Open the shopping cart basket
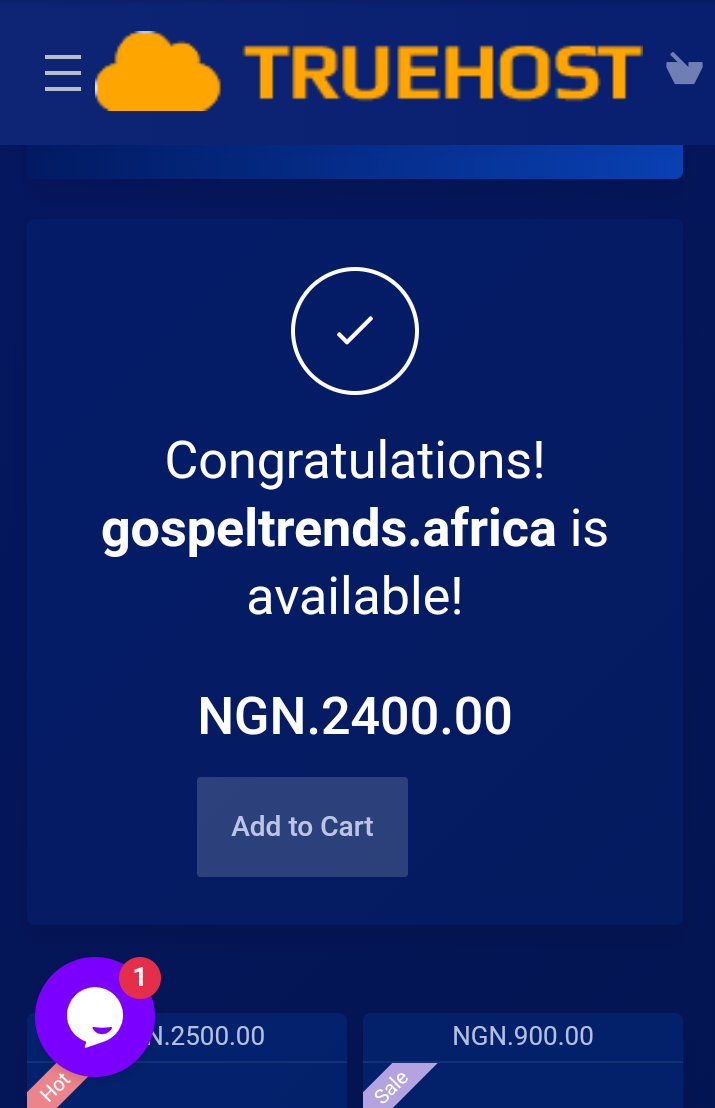715x1108 pixels. pyautogui.click(x=684, y=70)
